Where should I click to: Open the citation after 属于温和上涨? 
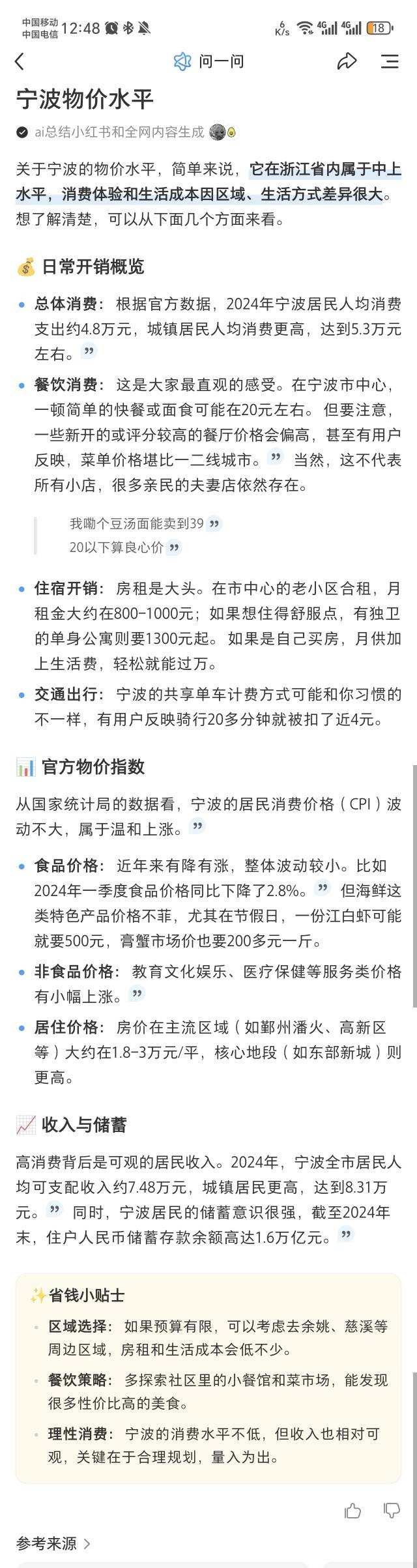point(197,827)
